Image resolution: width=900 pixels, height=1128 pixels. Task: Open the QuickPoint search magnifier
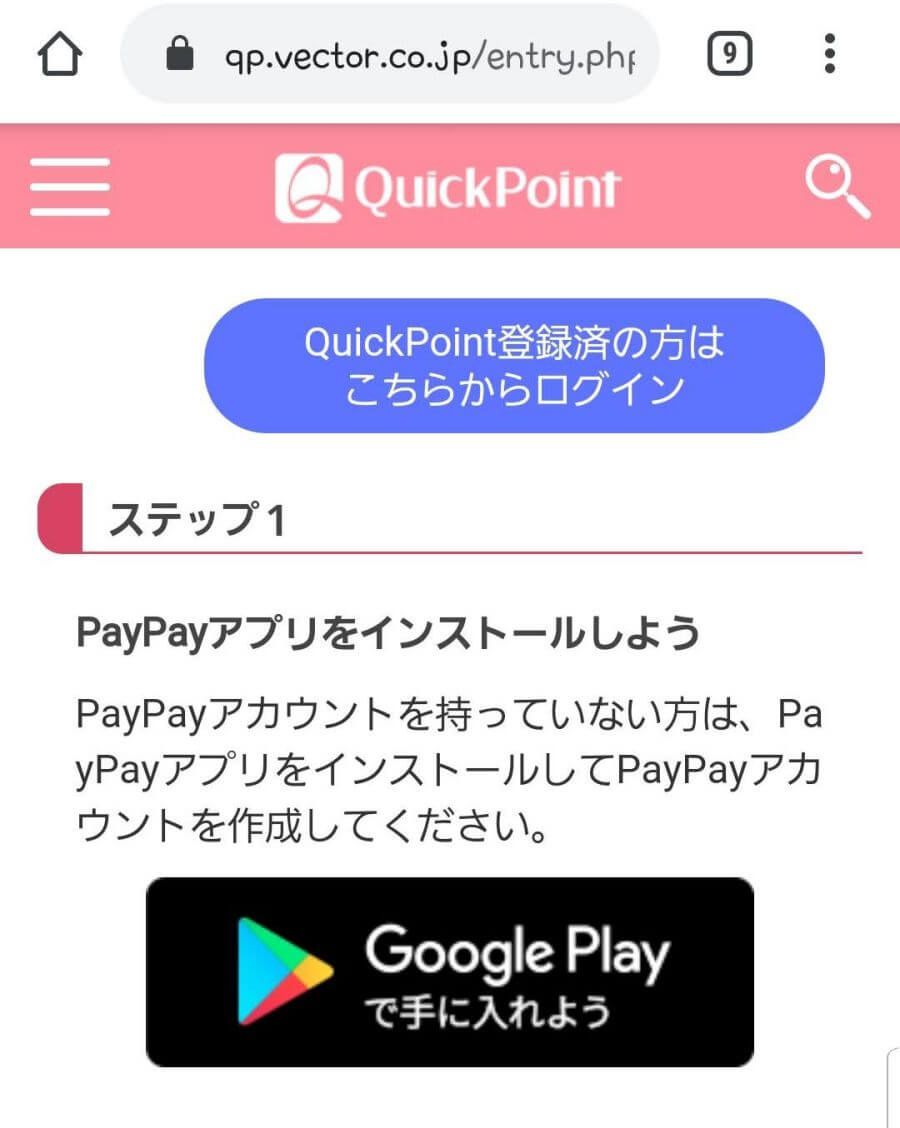tap(836, 188)
